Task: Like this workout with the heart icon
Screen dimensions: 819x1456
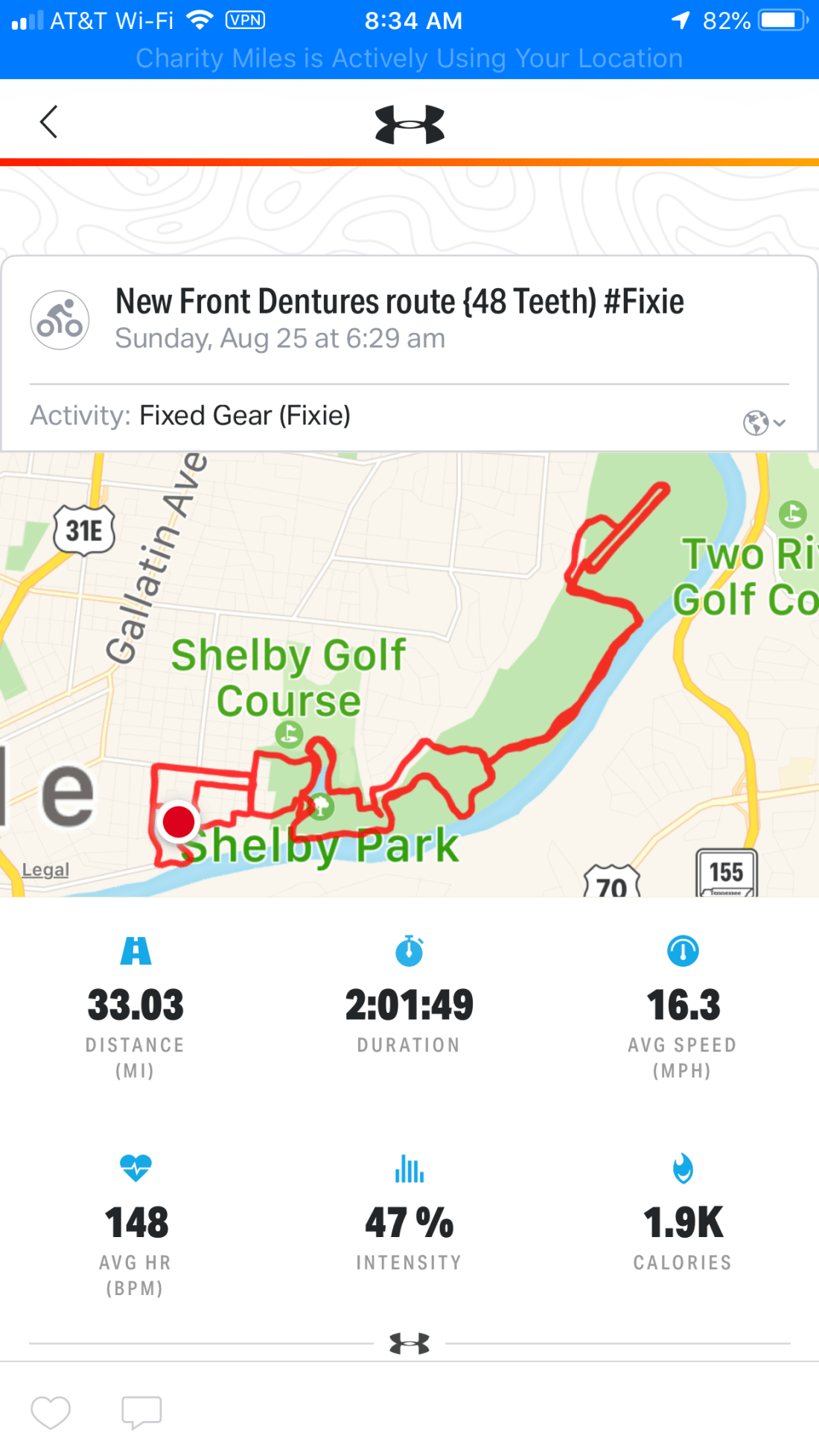Action: [51, 1411]
